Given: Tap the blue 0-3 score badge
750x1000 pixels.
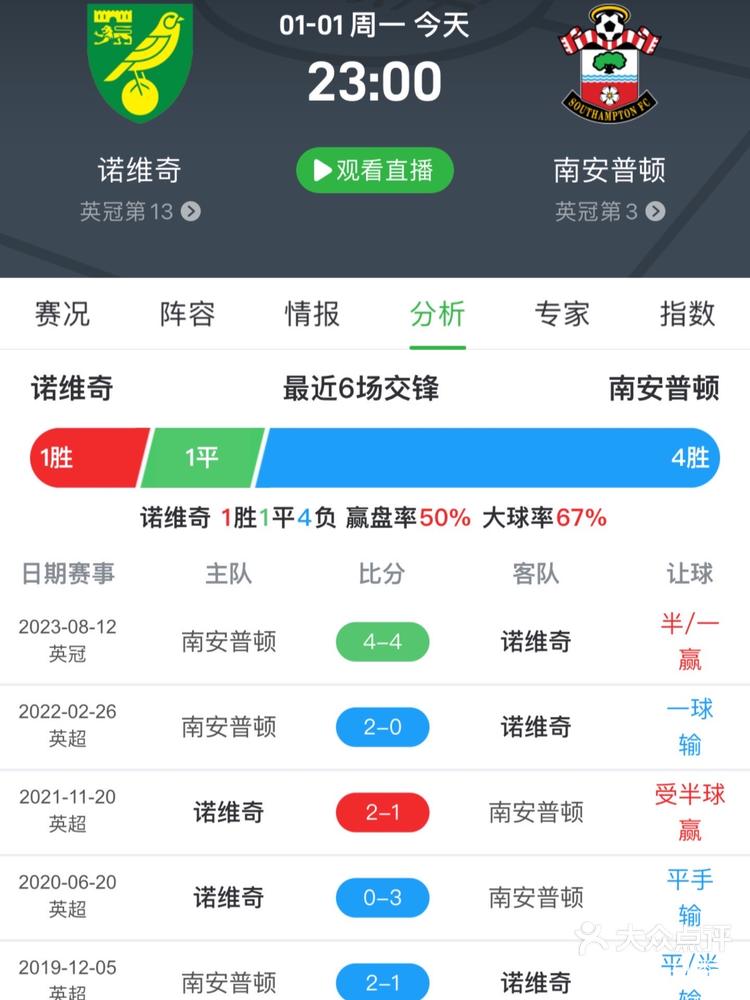Looking at the screenshot, I should tap(381, 898).
